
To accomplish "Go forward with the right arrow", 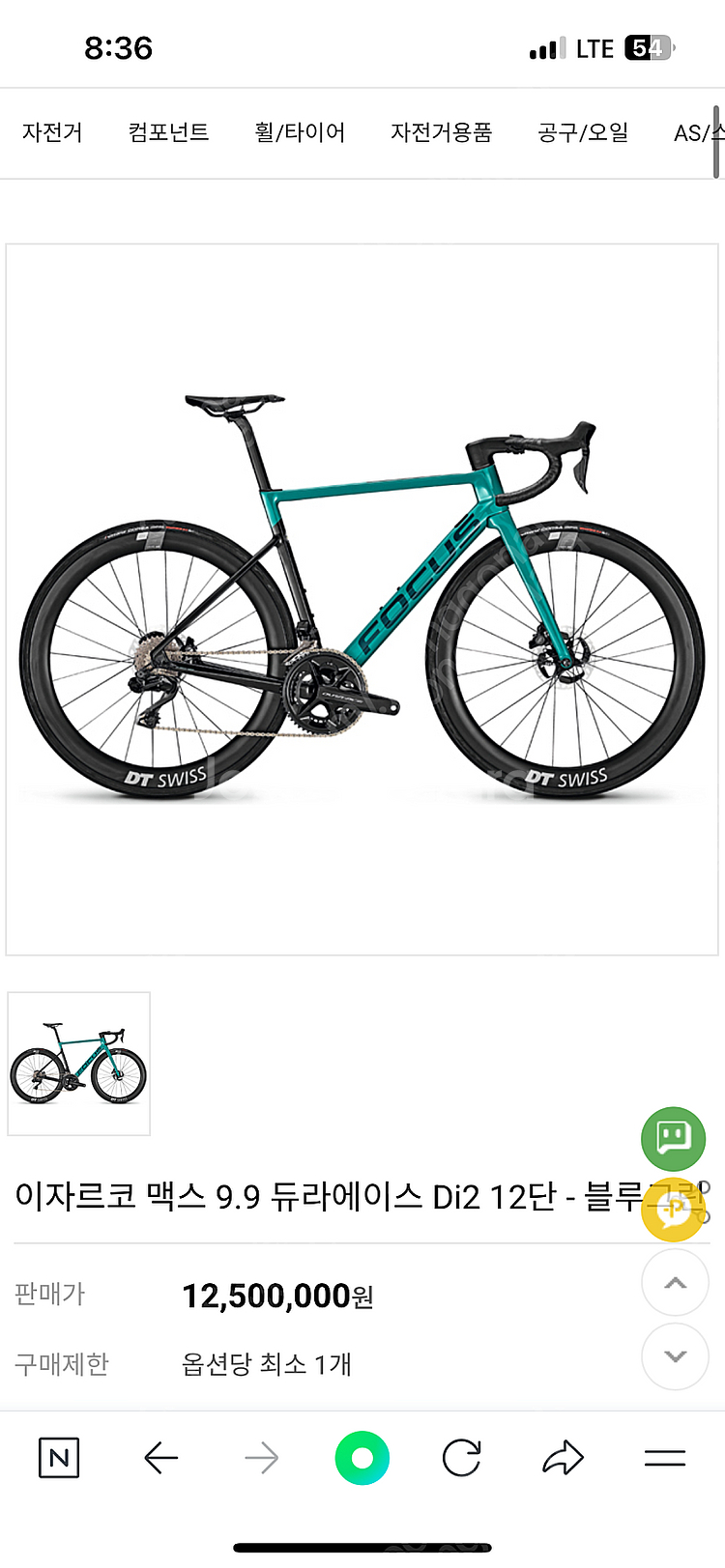I will (261, 1457).
